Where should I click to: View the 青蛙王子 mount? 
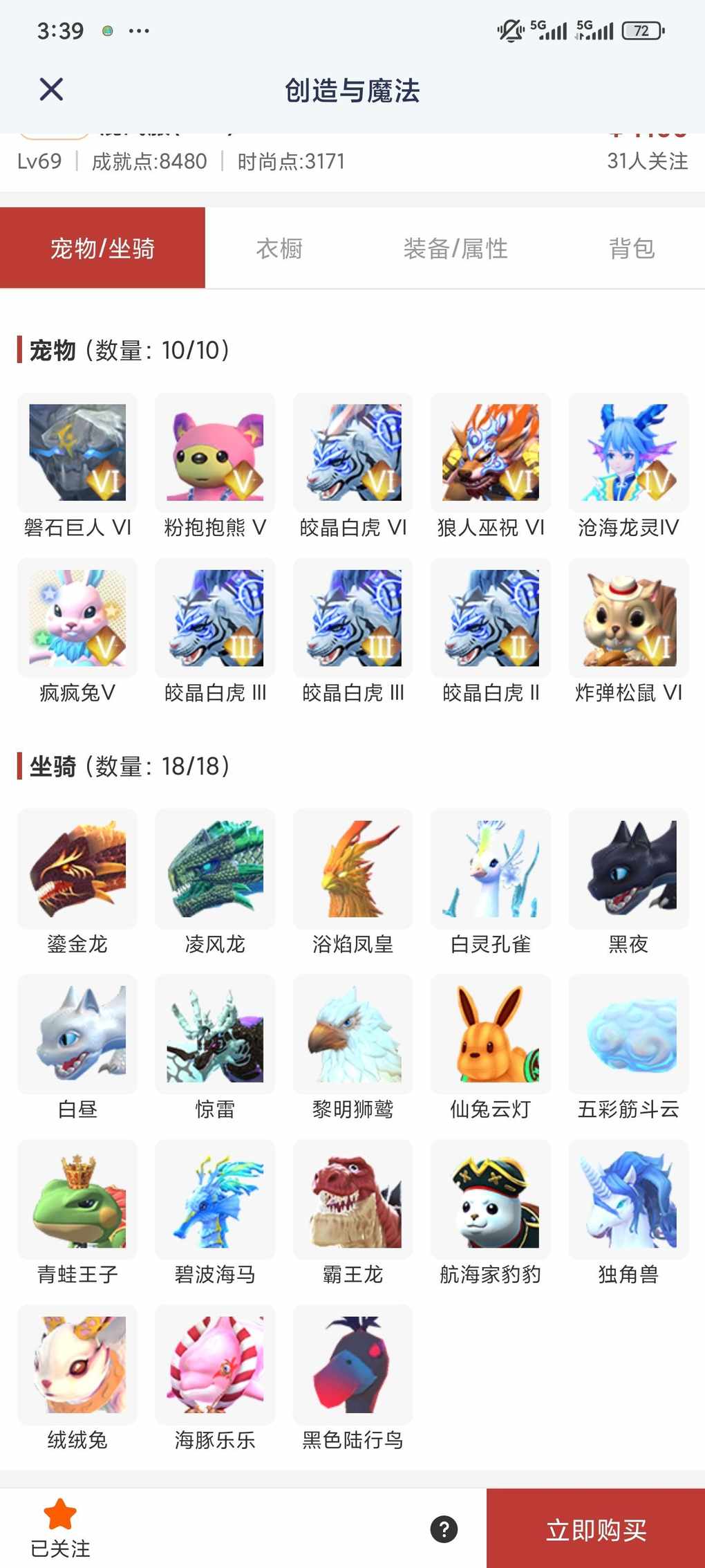pyautogui.click(x=77, y=1199)
